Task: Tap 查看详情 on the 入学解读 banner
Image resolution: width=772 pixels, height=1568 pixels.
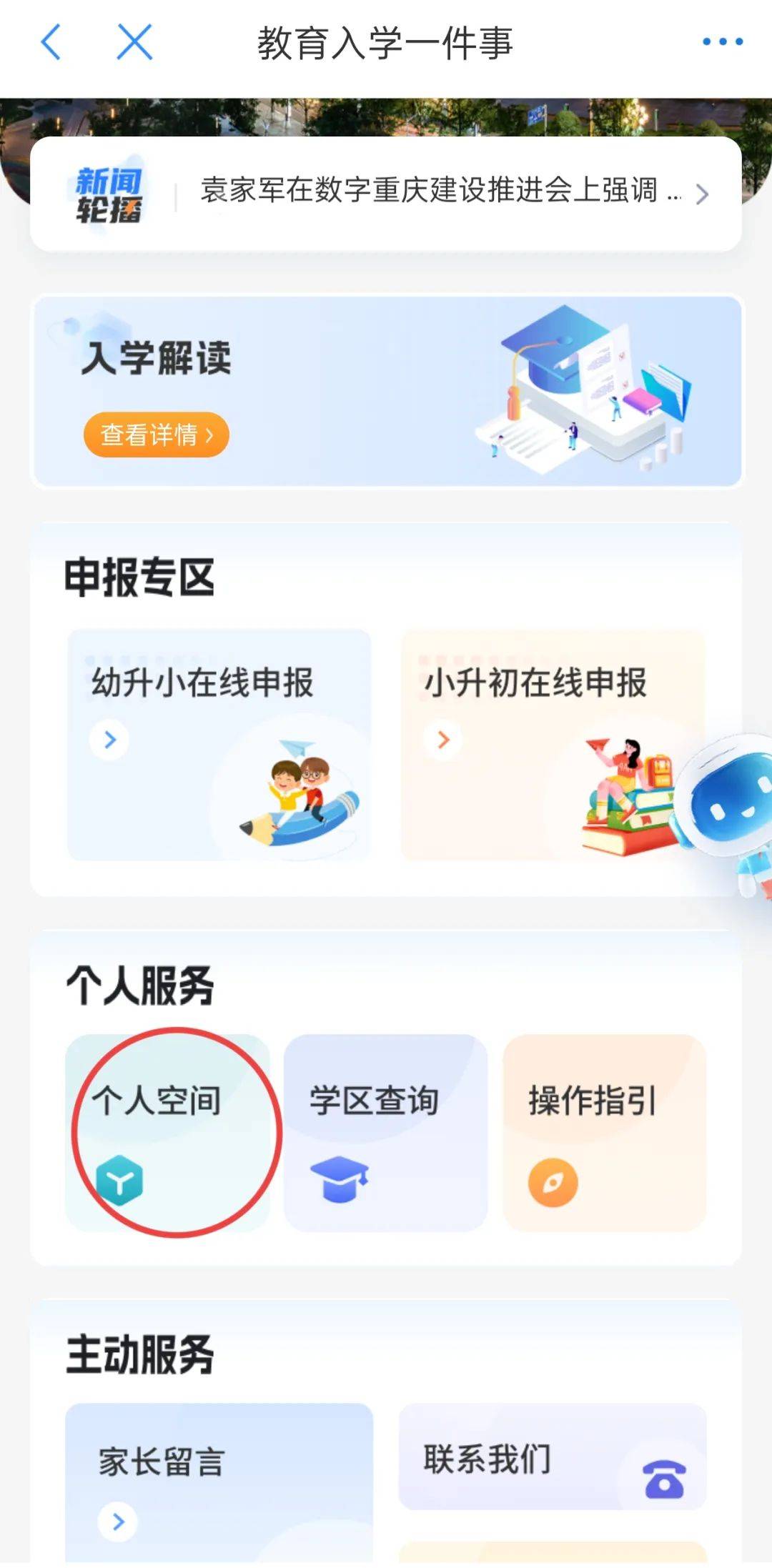Action: point(157,435)
